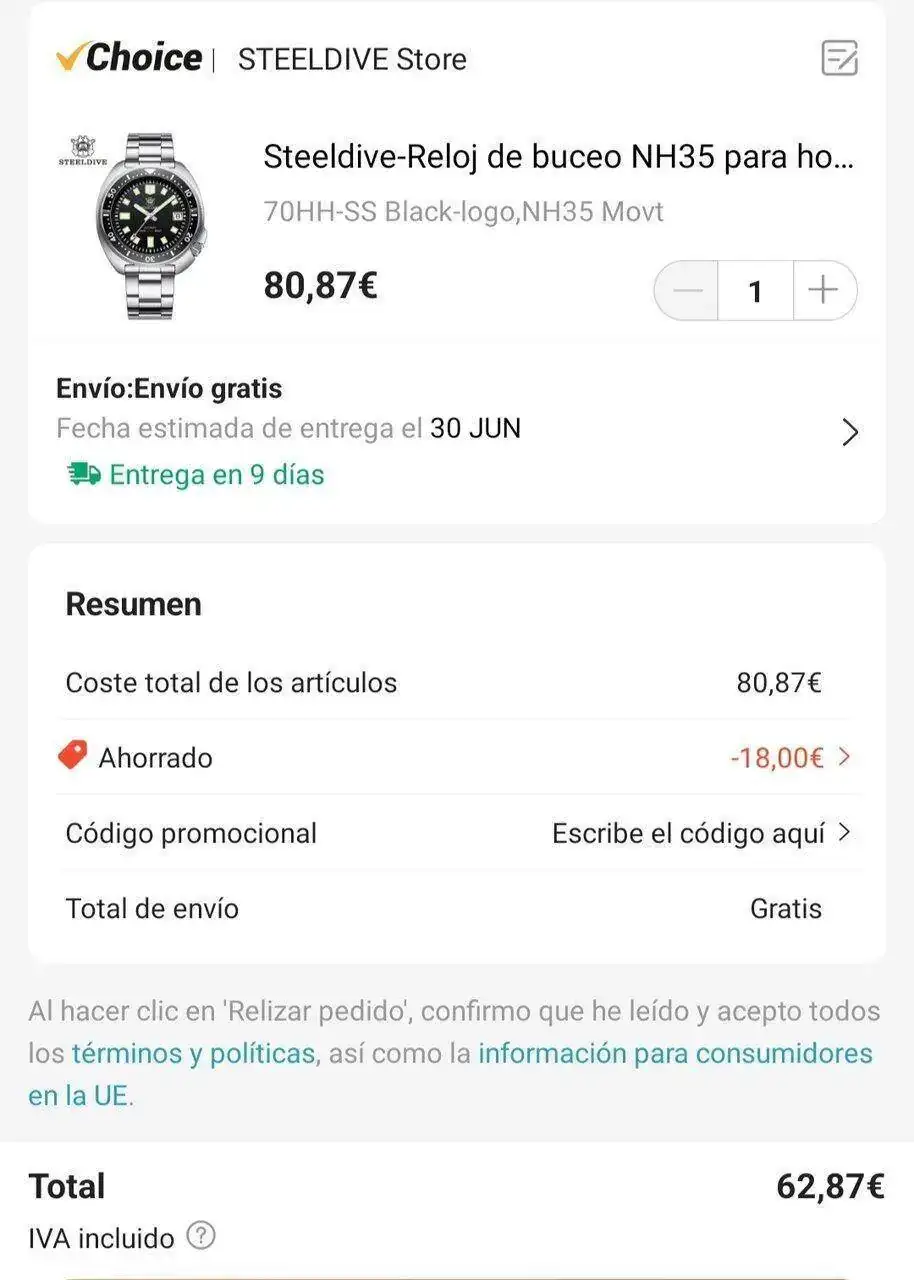Open shipping options with estimated delivery chevron

(850, 432)
